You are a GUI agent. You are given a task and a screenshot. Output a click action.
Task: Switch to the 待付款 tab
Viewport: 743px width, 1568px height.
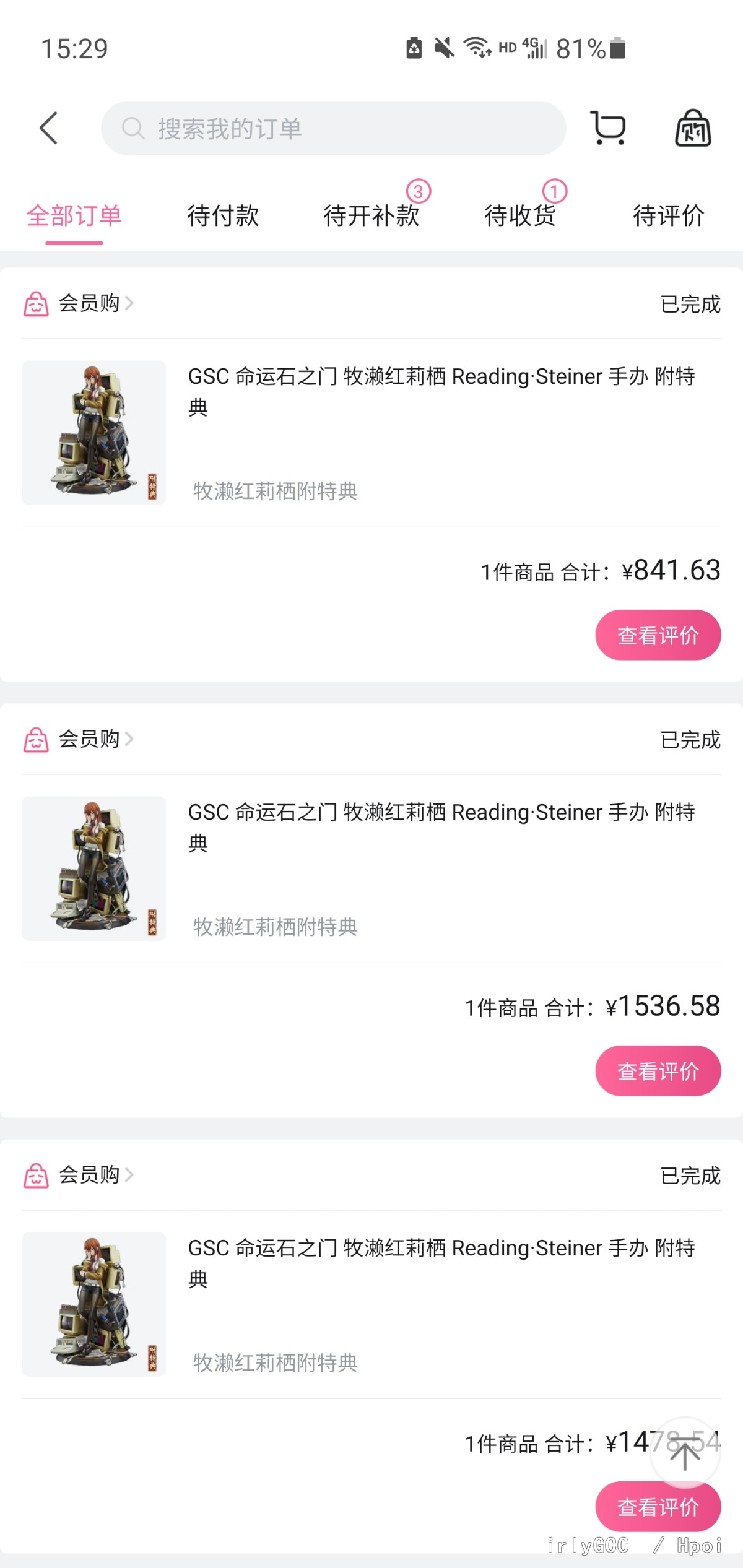[x=223, y=216]
